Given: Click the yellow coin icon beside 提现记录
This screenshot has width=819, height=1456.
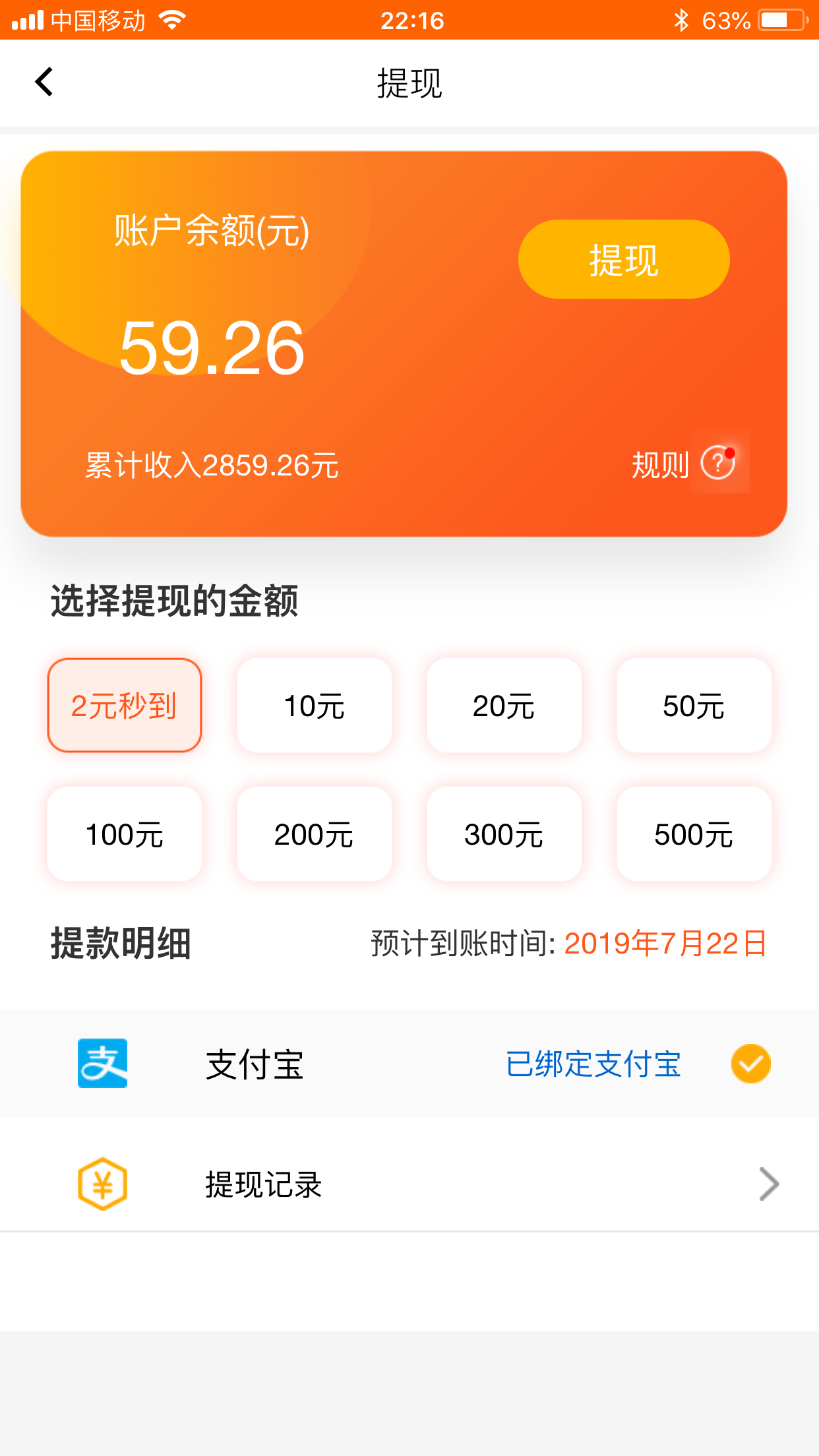Looking at the screenshot, I should [102, 1184].
